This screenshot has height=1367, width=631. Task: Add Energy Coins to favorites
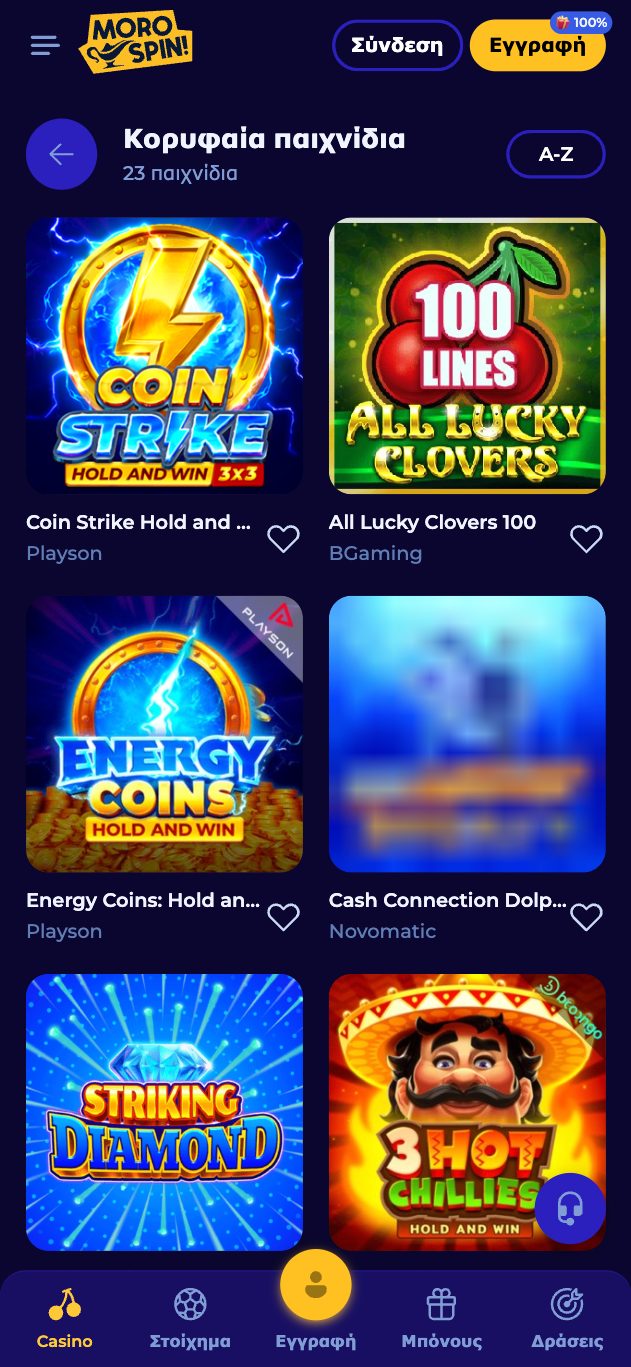coord(284,917)
